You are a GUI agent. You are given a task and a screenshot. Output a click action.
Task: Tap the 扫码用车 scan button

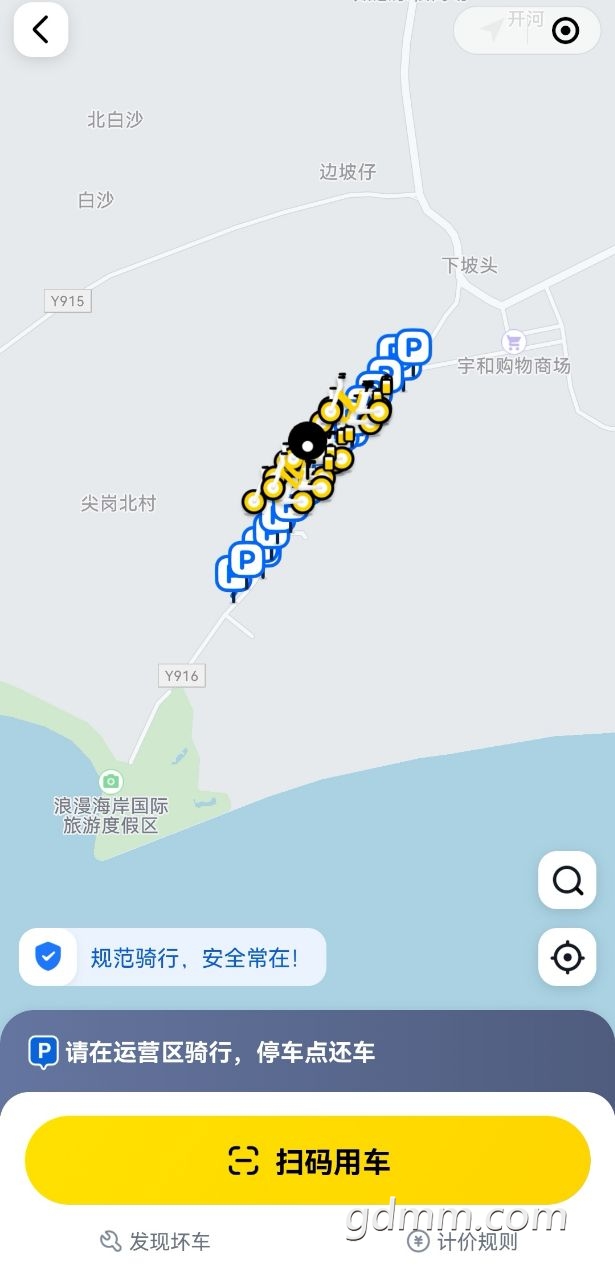[x=308, y=1160]
